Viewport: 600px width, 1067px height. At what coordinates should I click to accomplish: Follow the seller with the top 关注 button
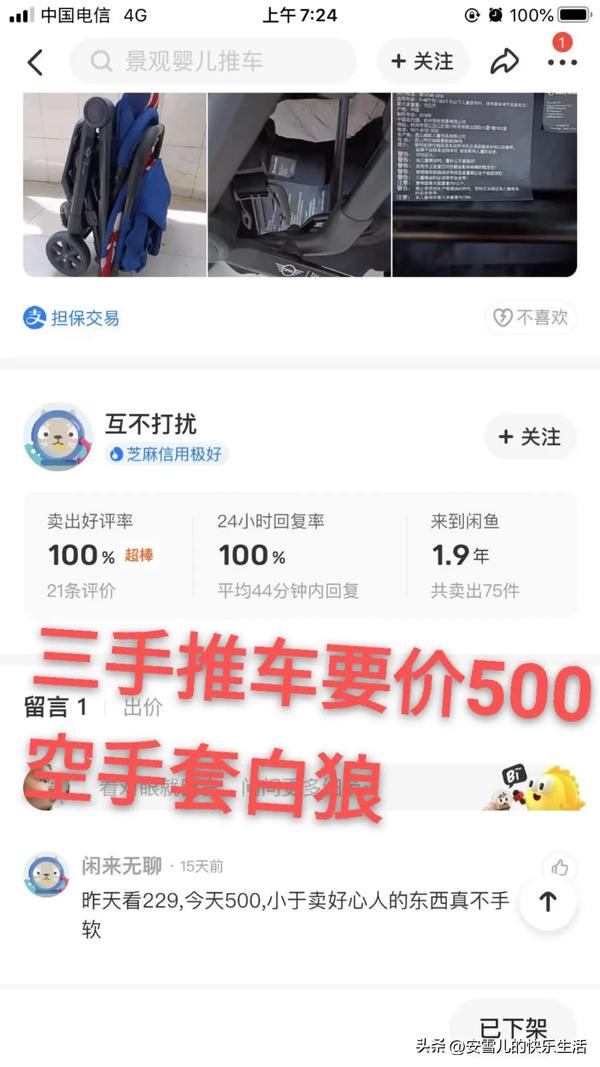tap(422, 61)
